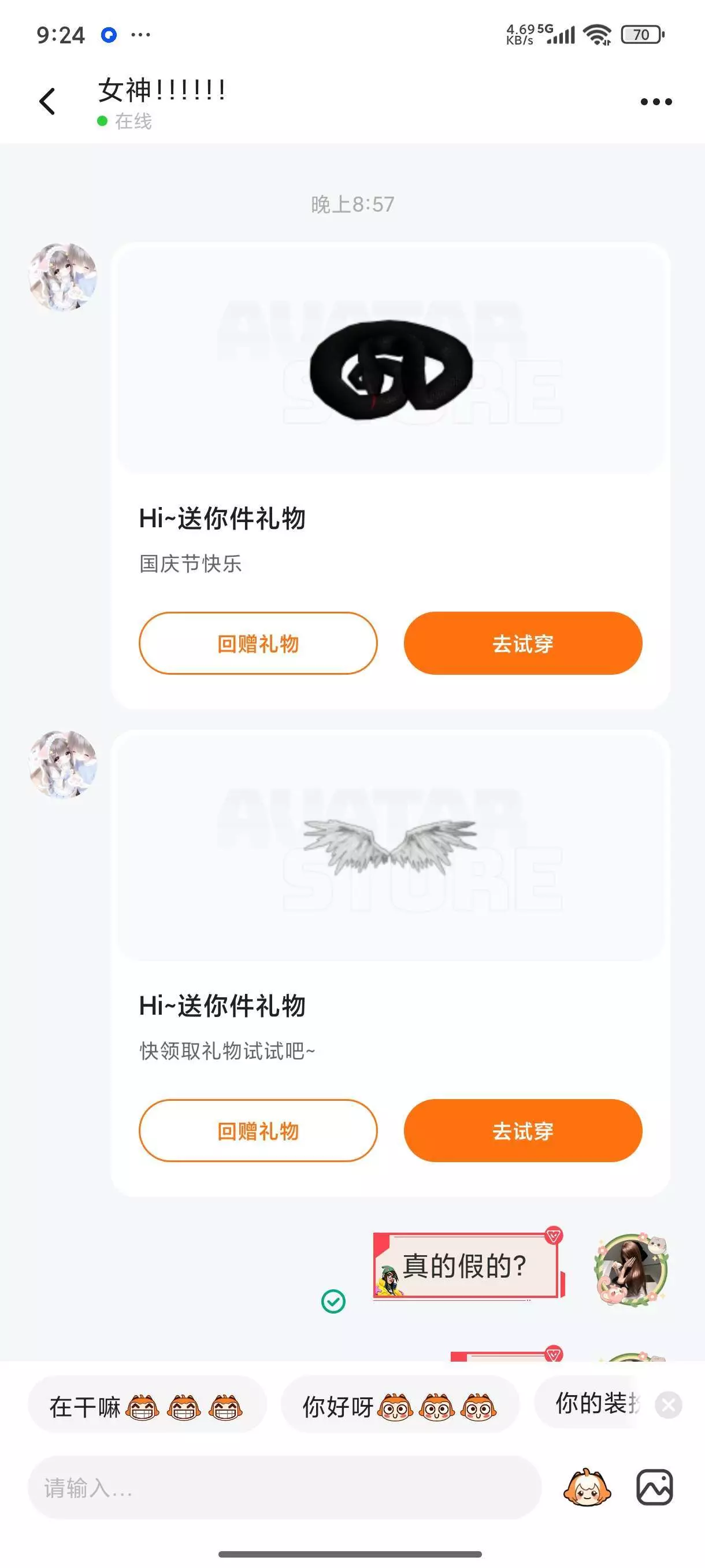Viewport: 705px width, 1568px height.
Task: Focus the 请输入 message field
Action: click(x=284, y=1488)
